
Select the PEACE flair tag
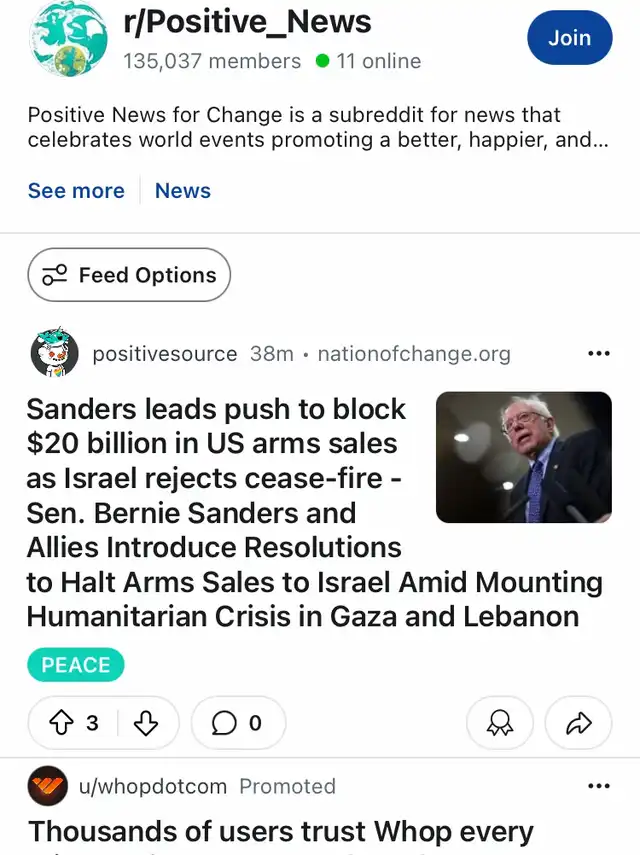[76, 665]
